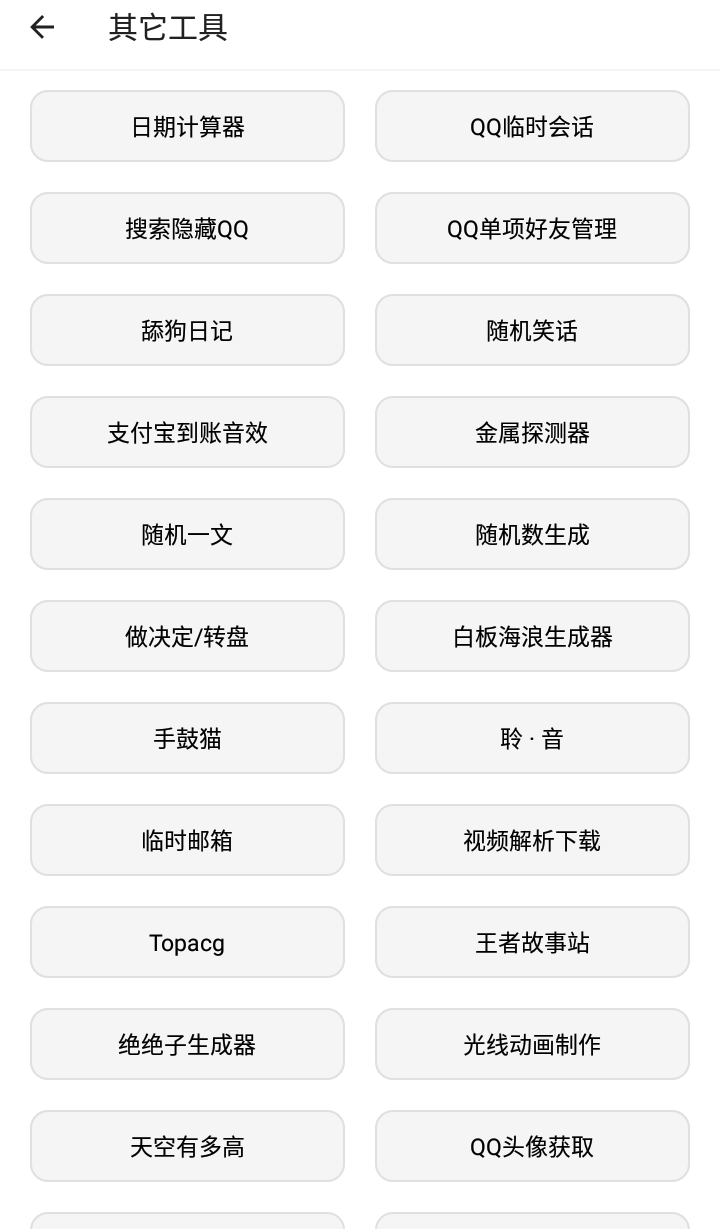Open QQ临时会话
This screenshot has height=1229, width=720.
click(x=532, y=126)
